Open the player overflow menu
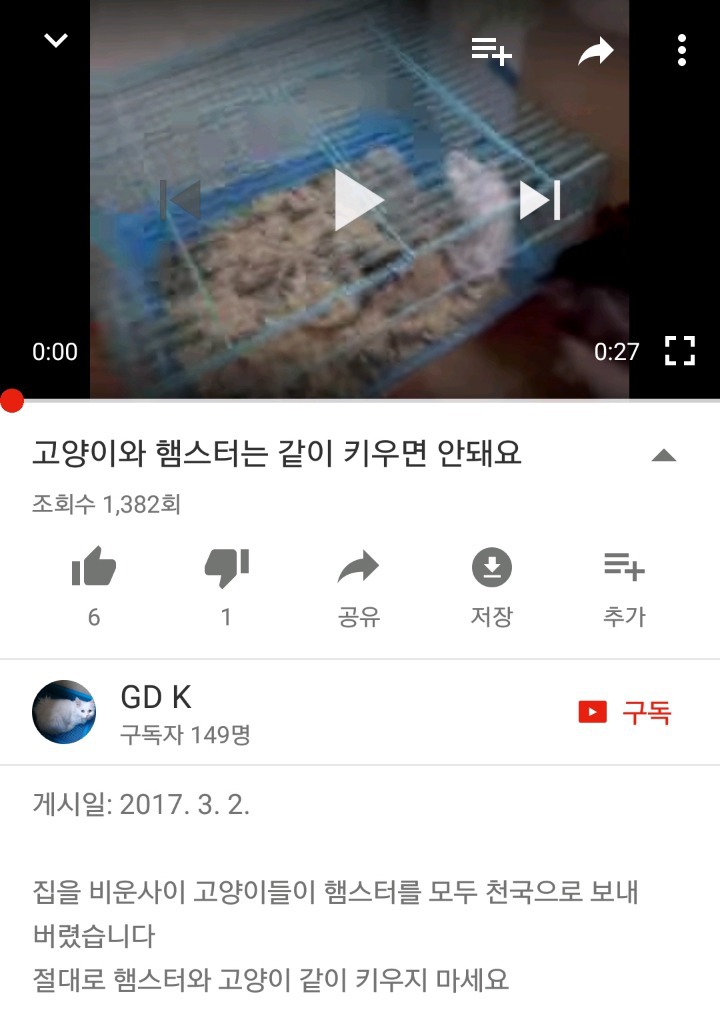This screenshot has height=1018, width=720. 681,49
